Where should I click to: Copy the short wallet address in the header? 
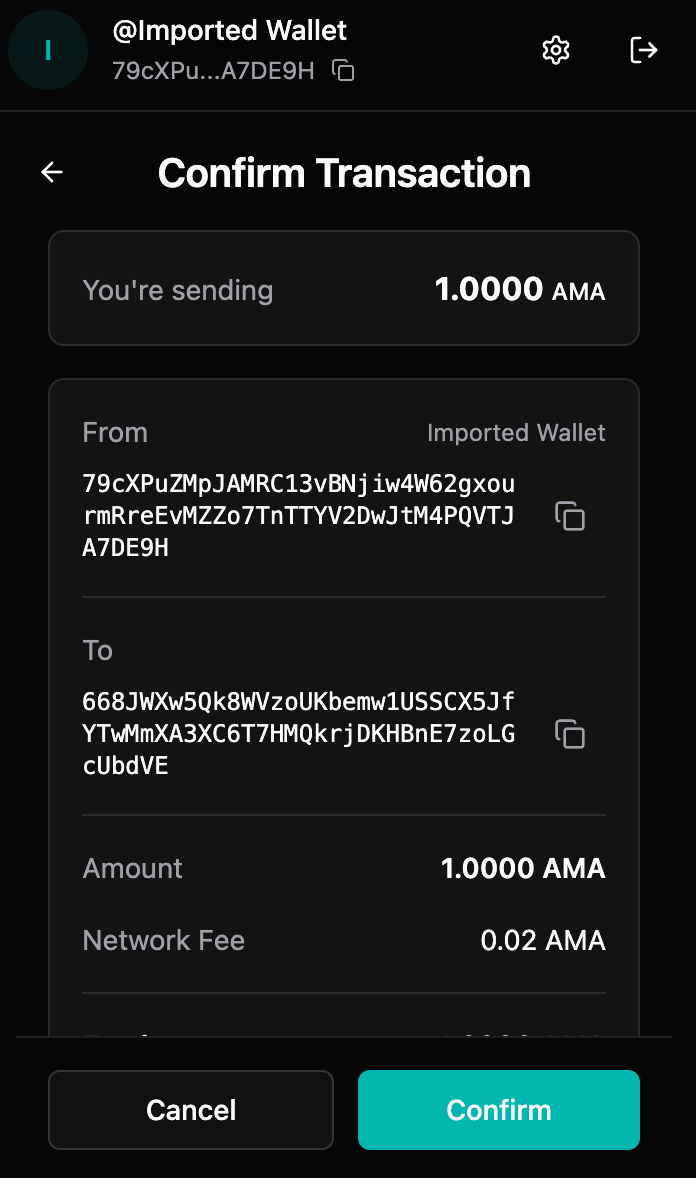[x=343, y=71]
